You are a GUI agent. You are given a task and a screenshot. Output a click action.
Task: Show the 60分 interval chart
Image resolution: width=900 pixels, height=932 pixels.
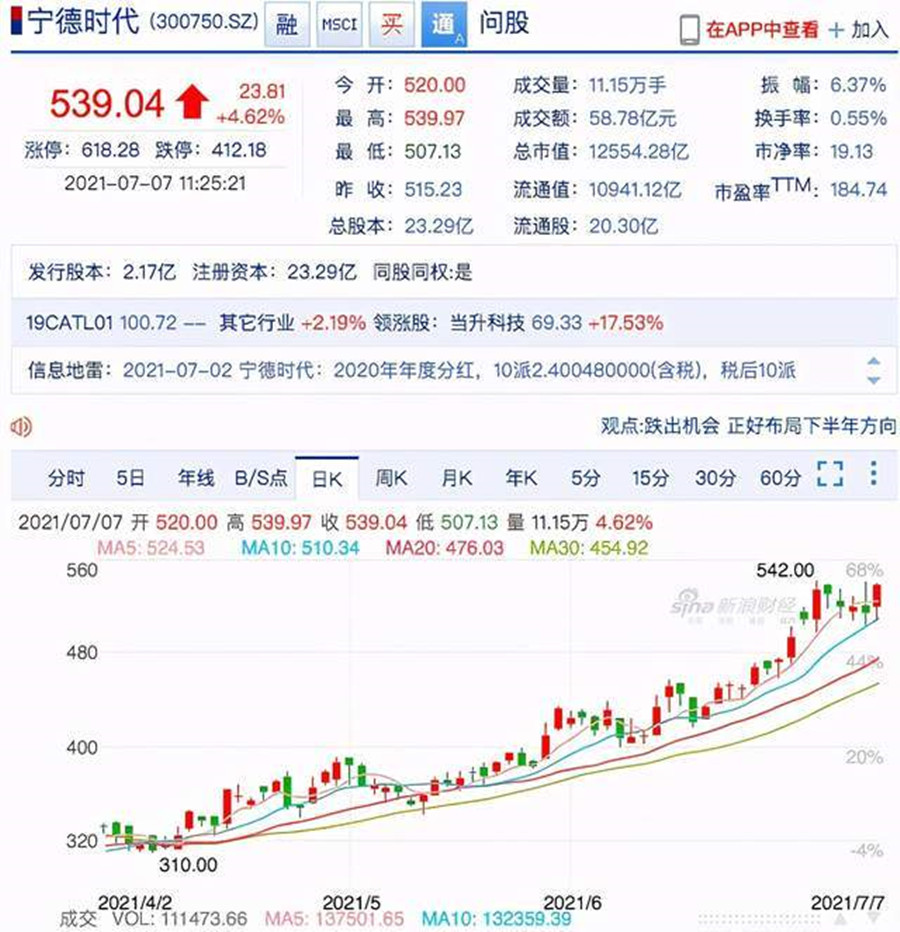coord(780,478)
